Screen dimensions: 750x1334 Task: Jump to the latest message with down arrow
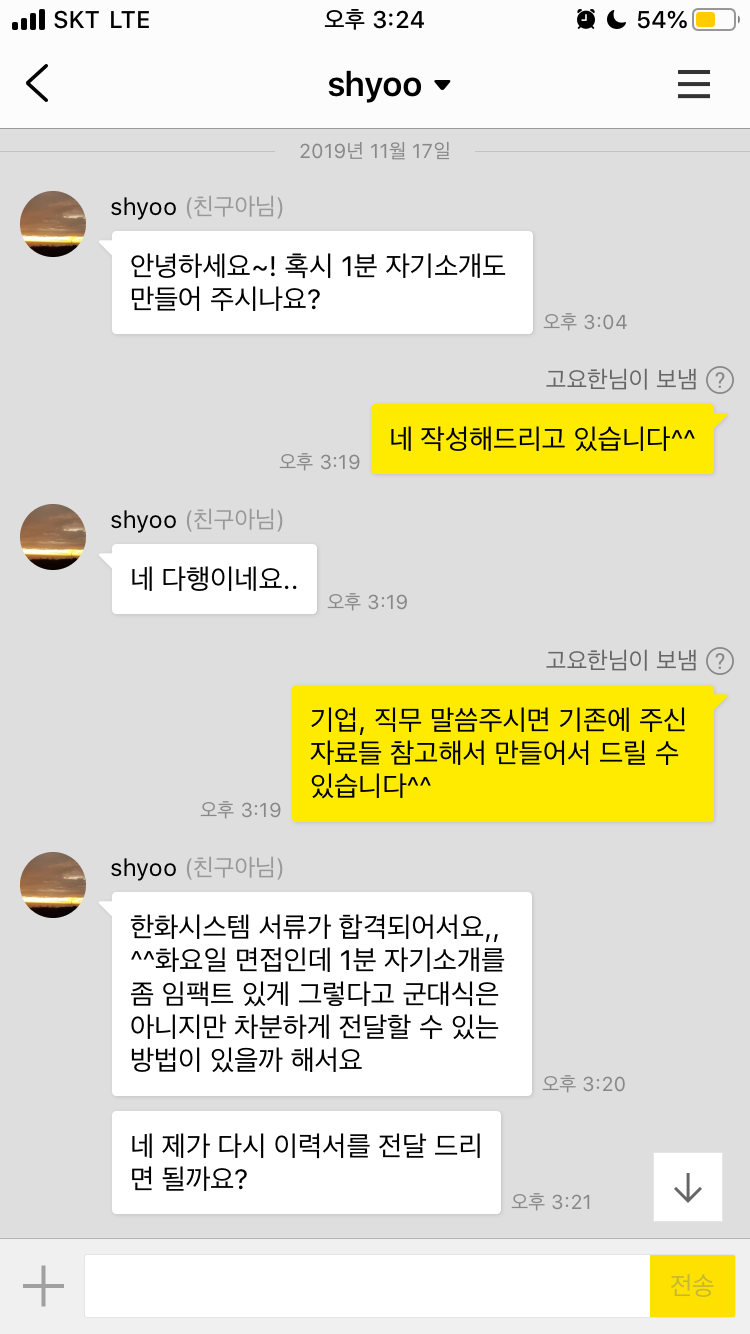pyautogui.click(x=688, y=1187)
